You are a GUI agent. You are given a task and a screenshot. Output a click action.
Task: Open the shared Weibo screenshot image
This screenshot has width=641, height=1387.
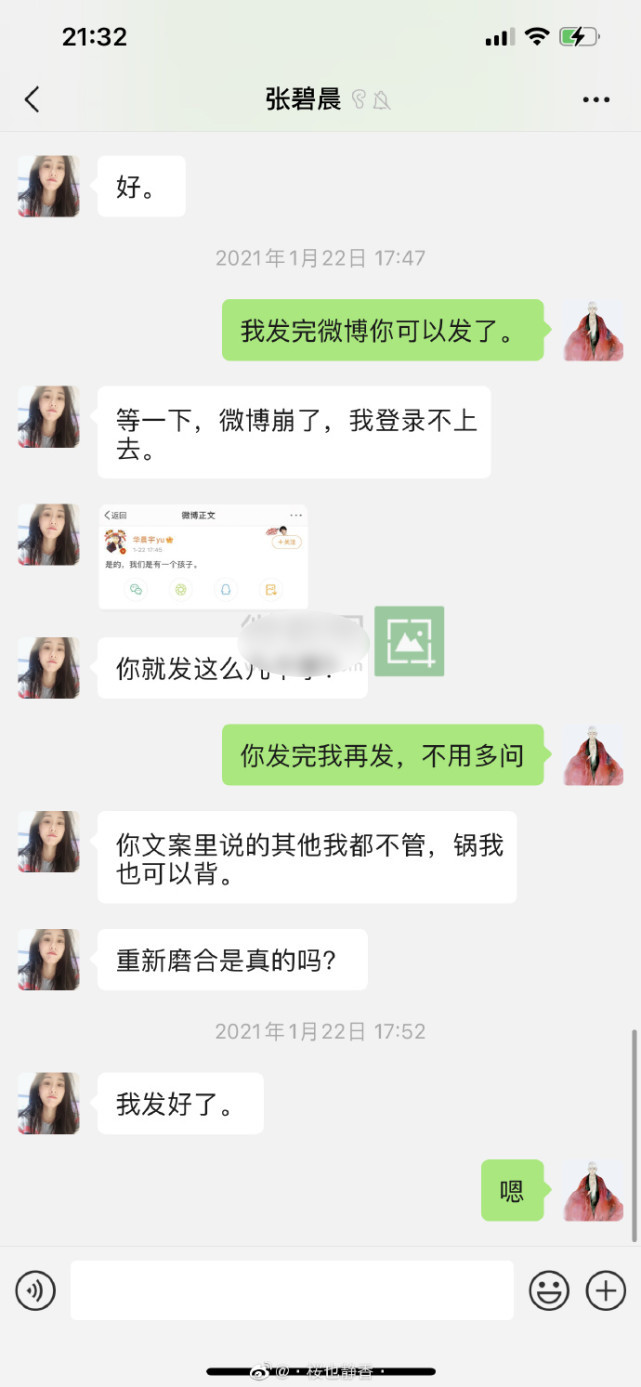tap(203, 556)
